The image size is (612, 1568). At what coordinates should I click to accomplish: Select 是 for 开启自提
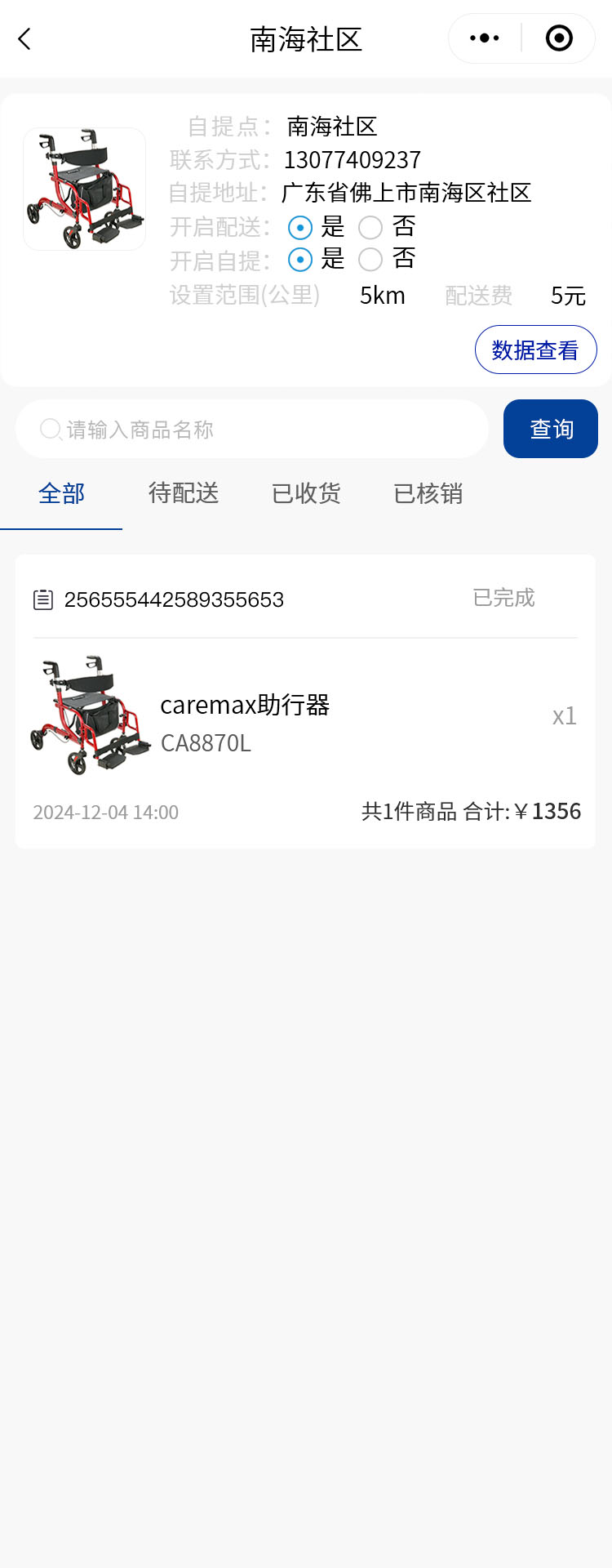(300, 260)
